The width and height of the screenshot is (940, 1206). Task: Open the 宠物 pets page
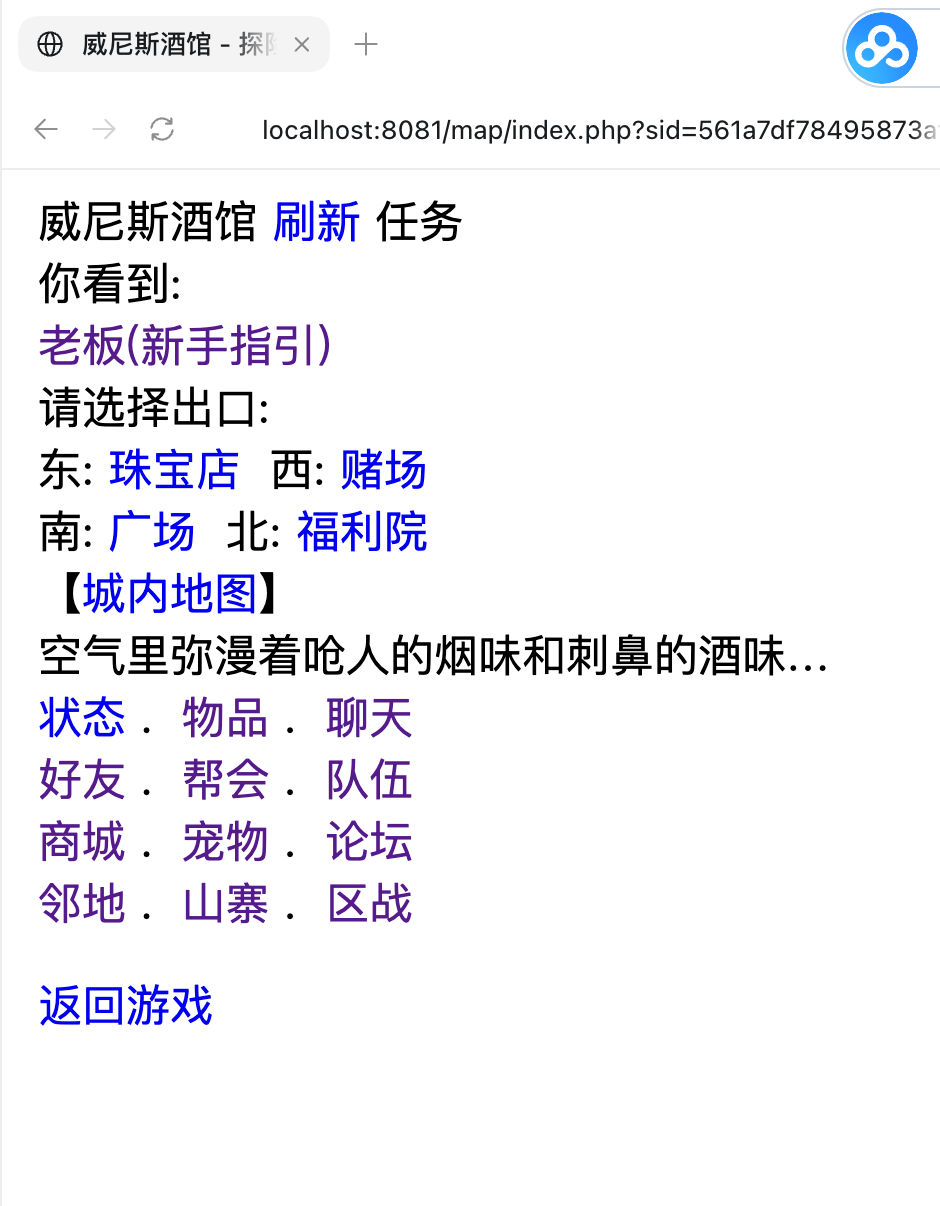click(226, 842)
